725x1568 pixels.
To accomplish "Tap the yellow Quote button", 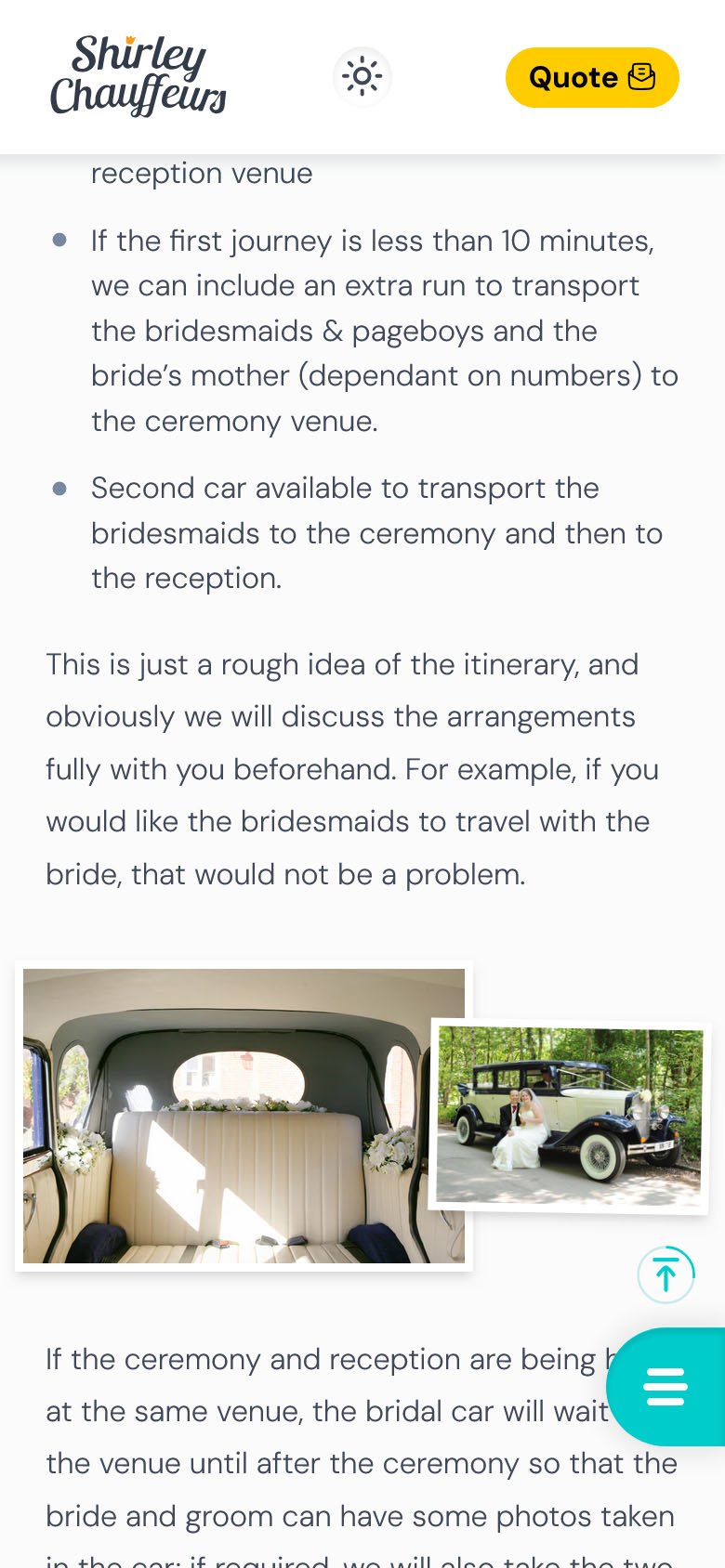I will (592, 77).
